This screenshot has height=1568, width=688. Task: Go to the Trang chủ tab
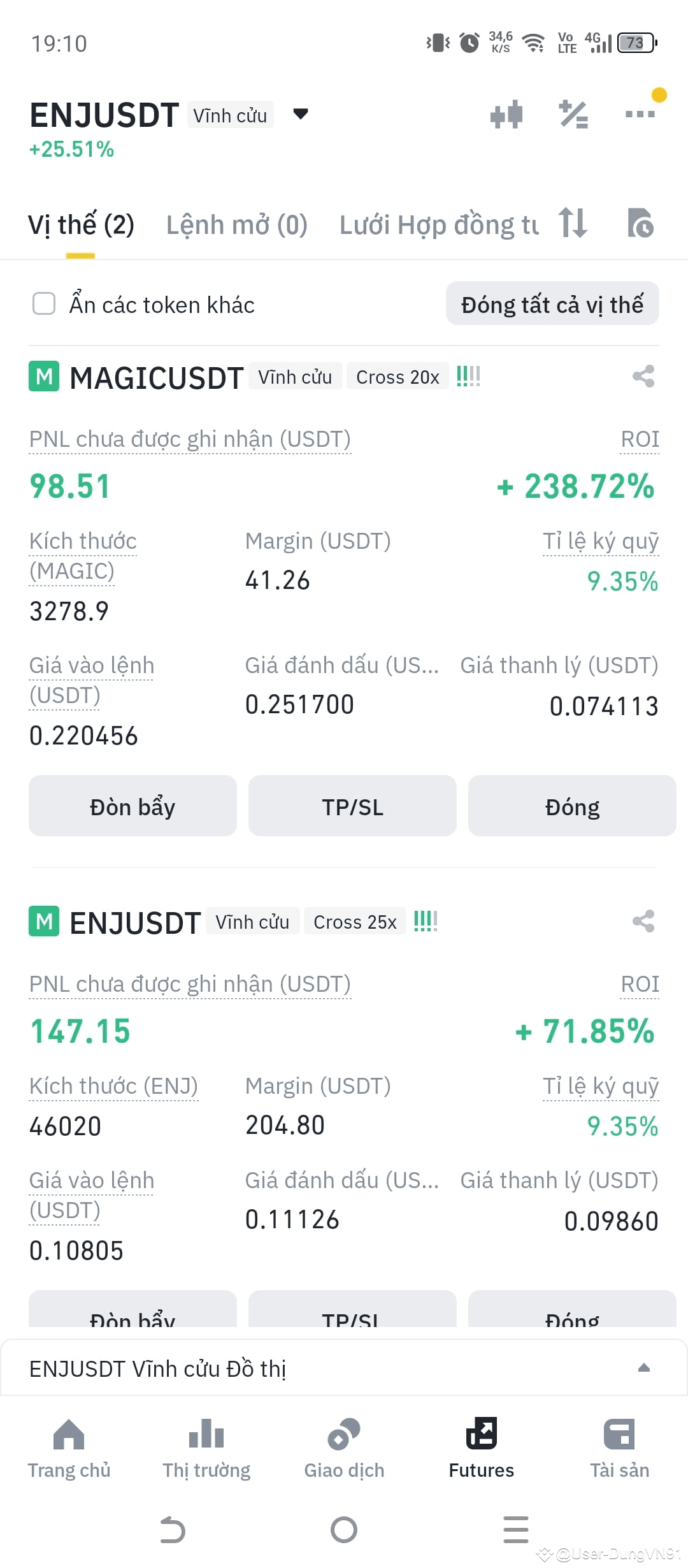click(x=69, y=1448)
